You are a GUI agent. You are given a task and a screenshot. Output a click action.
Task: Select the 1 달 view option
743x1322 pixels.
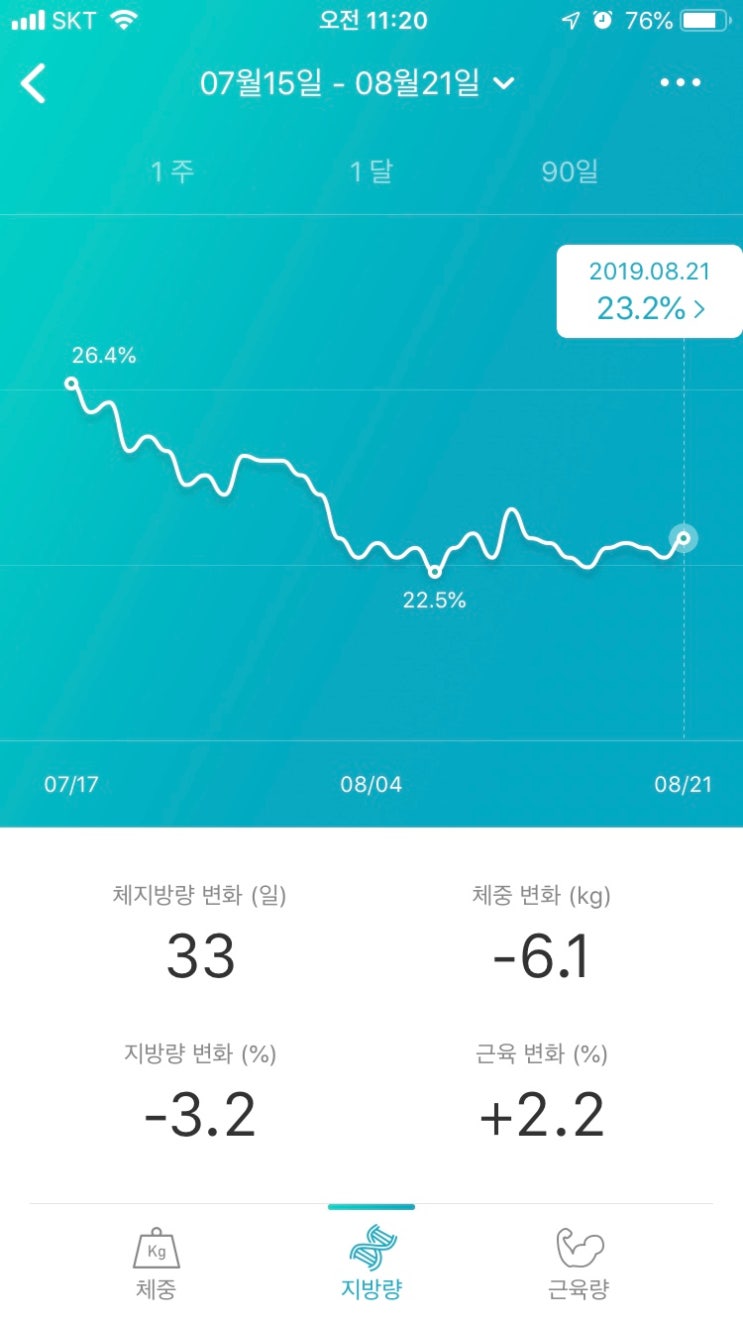(x=370, y=172)
